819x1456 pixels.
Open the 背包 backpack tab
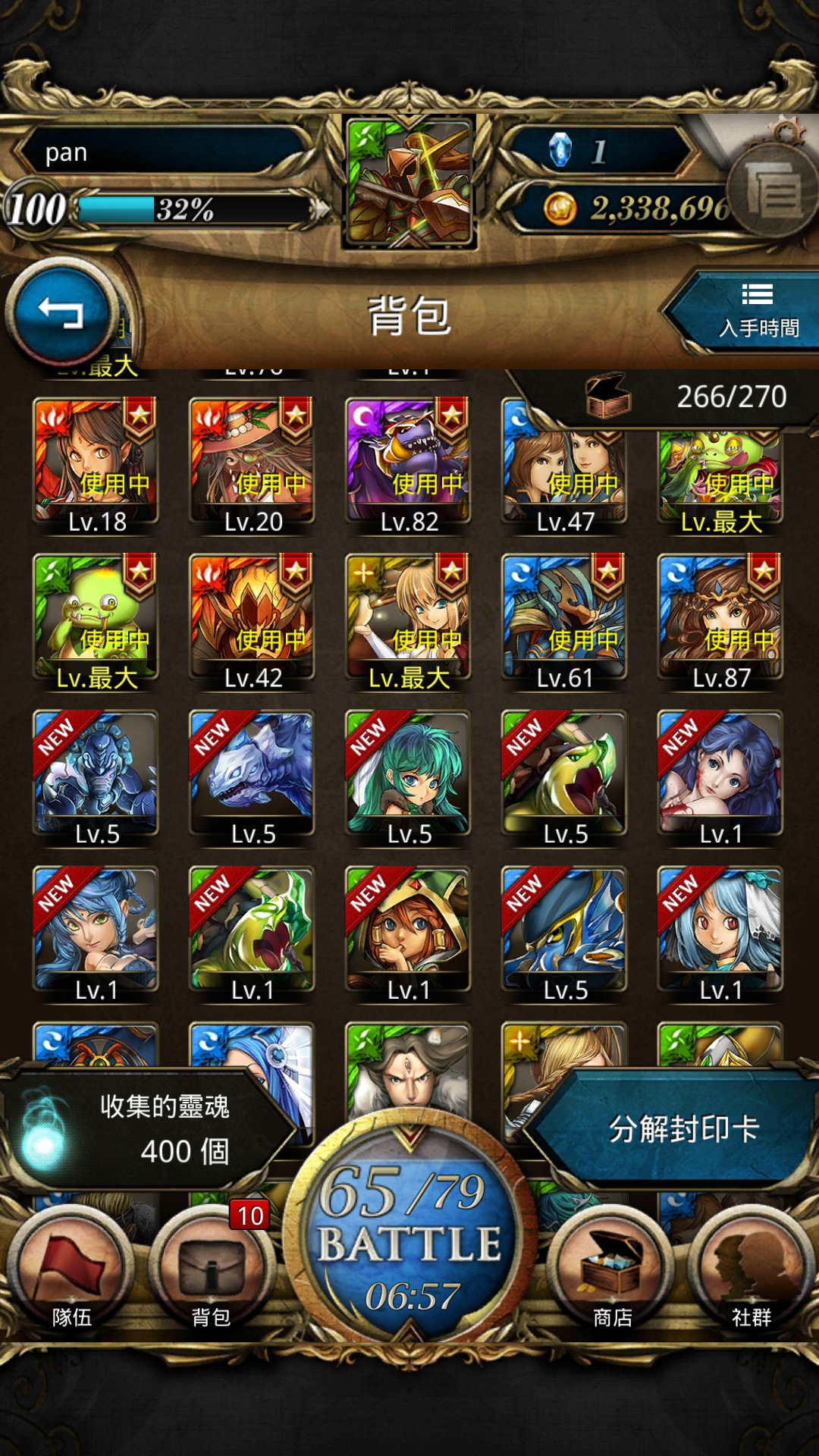tap(211, 1272)
